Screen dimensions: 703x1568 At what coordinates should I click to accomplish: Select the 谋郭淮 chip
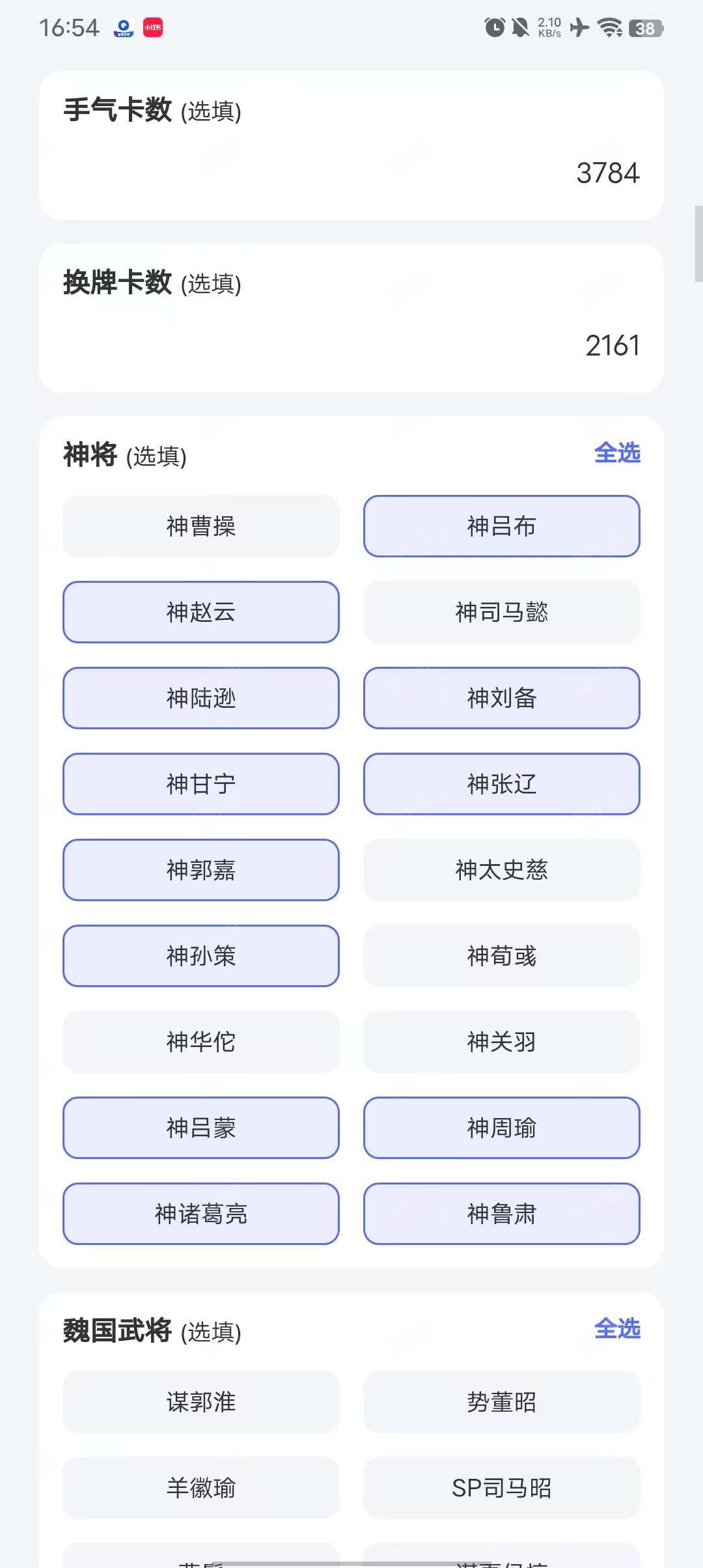coord(201,1402)
